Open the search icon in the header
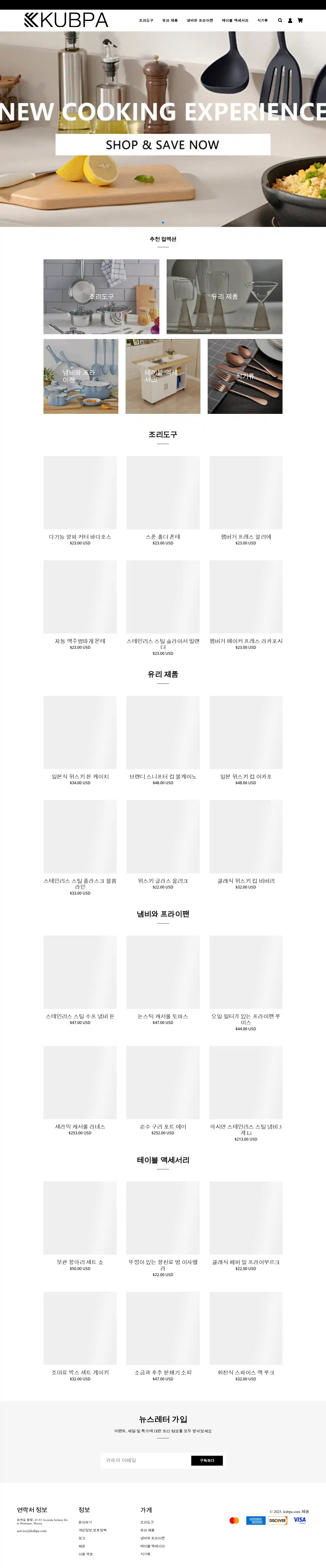This screenshot has height=1568, width=326. 280,20
